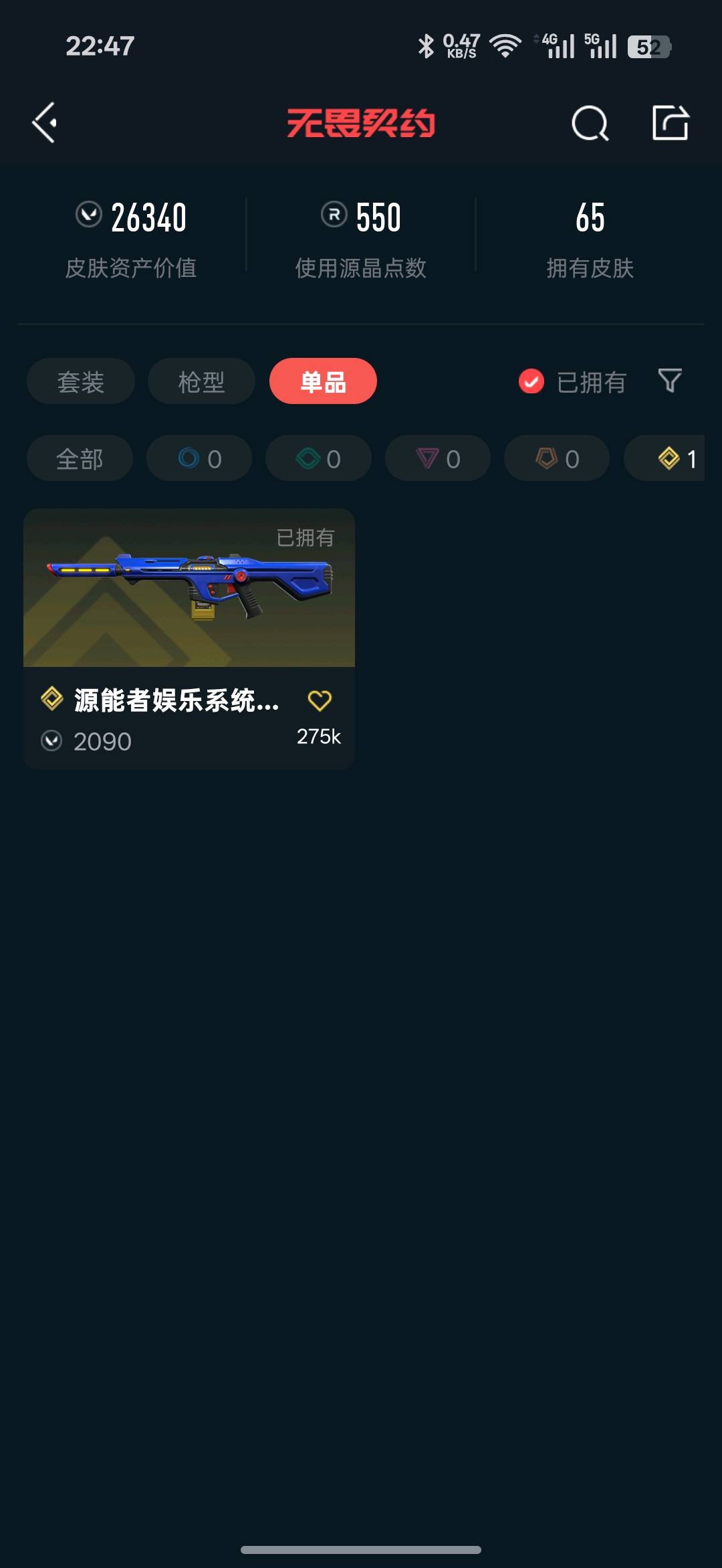Open the funnel filter options
Screen dimensions: 722x1568
coord(670,381)
